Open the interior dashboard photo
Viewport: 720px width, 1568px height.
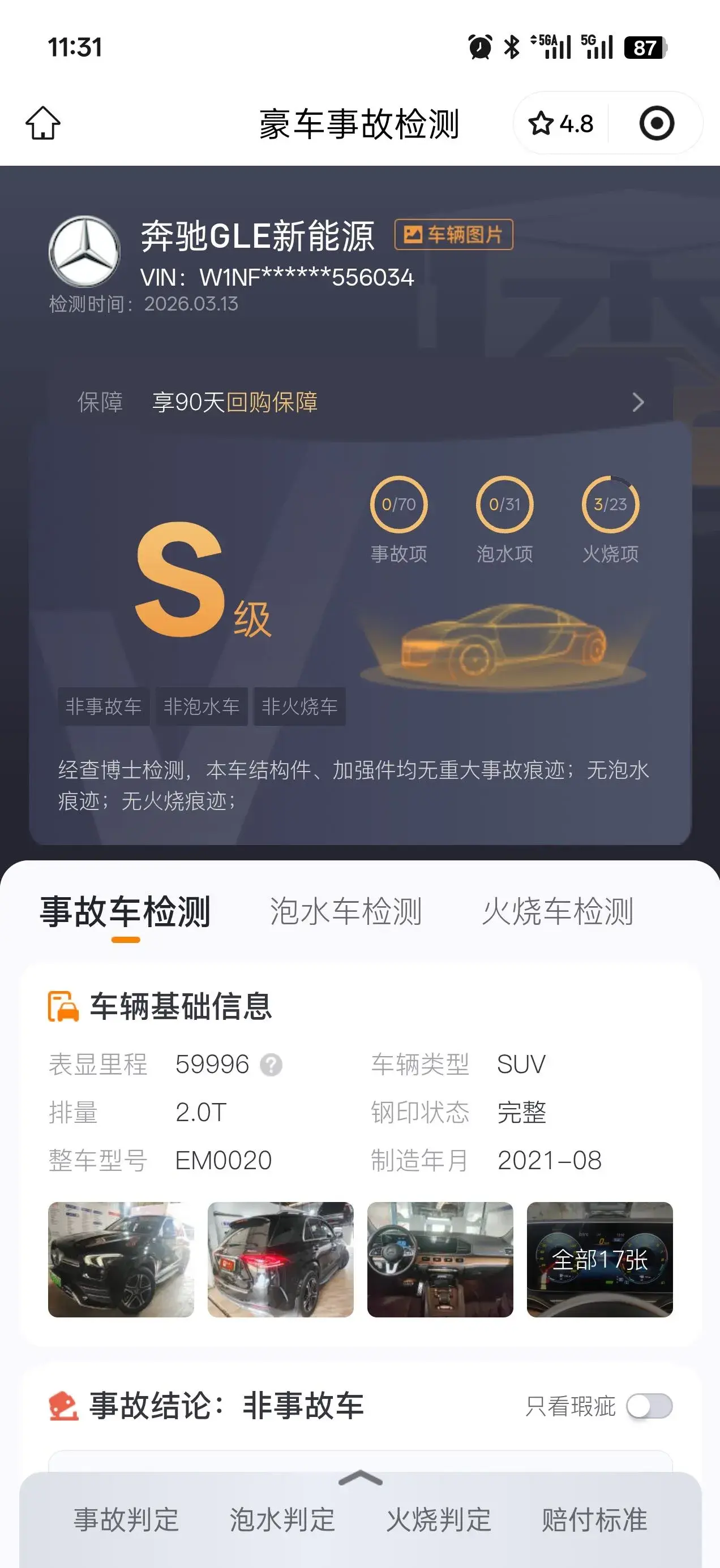point(440,1259)
